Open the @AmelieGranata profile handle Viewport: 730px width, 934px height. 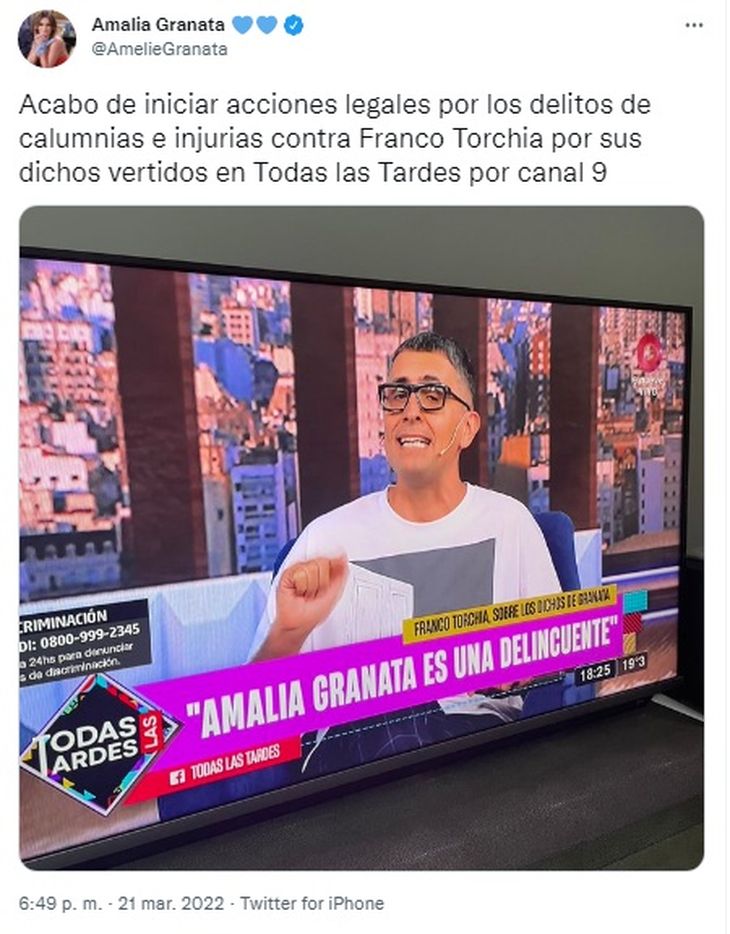pyautogui.click(x=160, y=49)
